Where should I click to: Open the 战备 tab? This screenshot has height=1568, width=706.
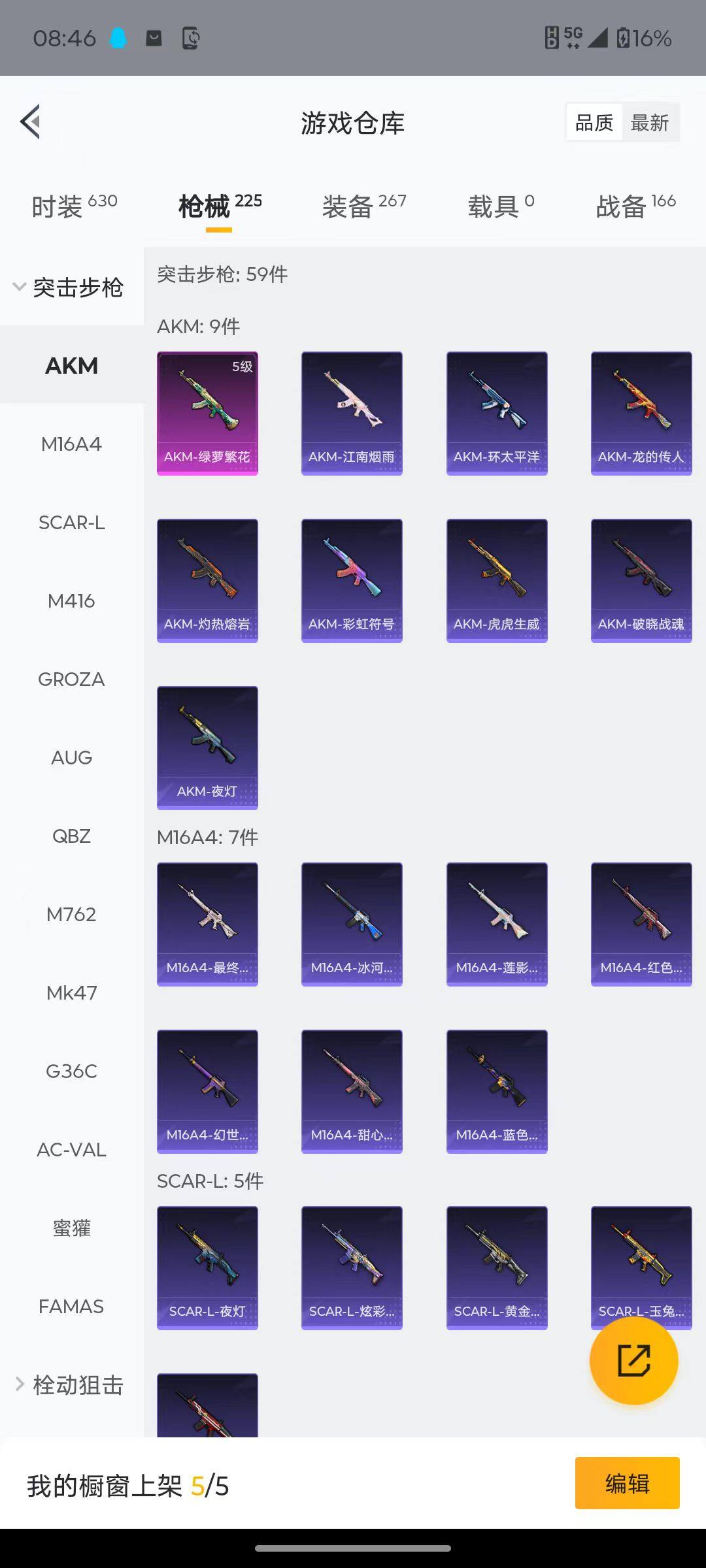pyautogui.click(x=635, y=206)
